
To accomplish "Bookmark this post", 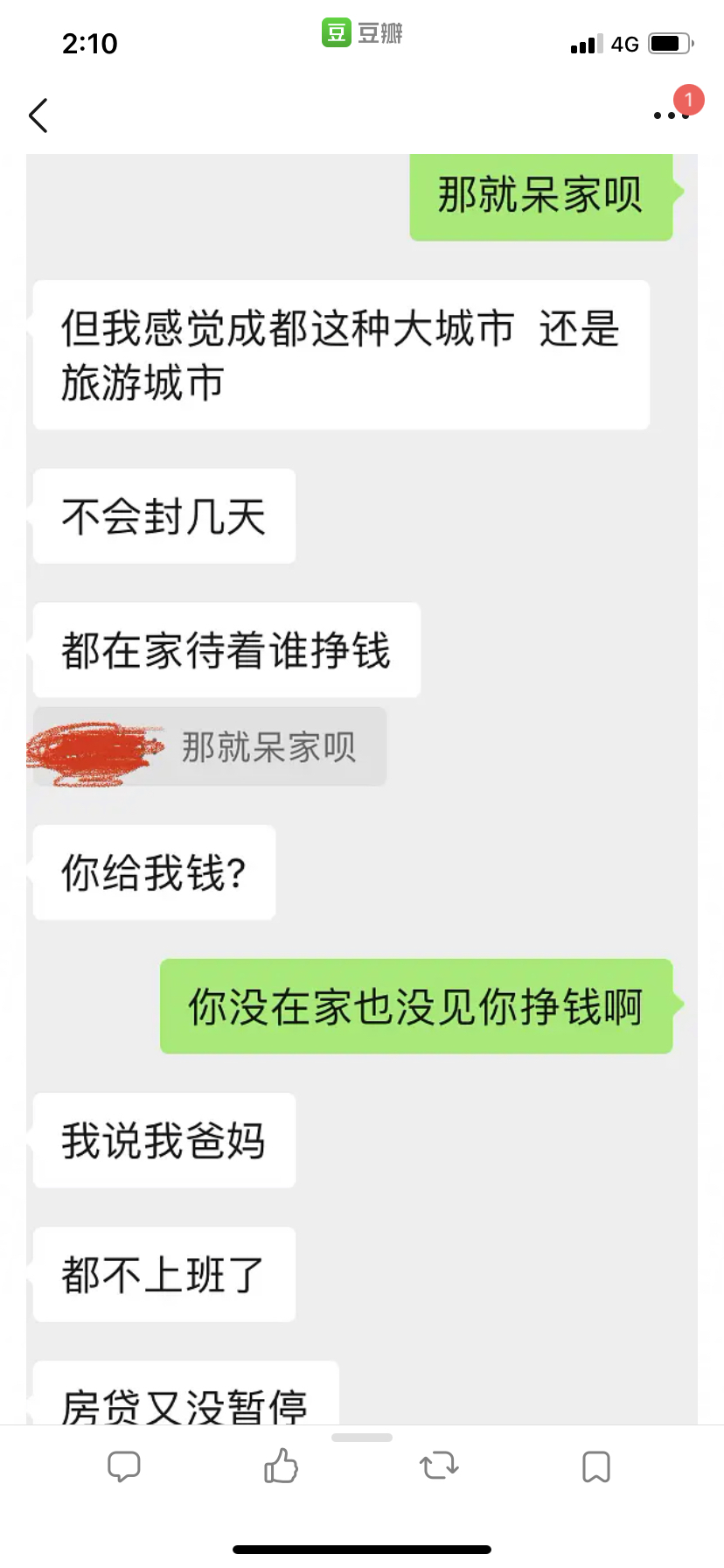I will point(596,1466).
